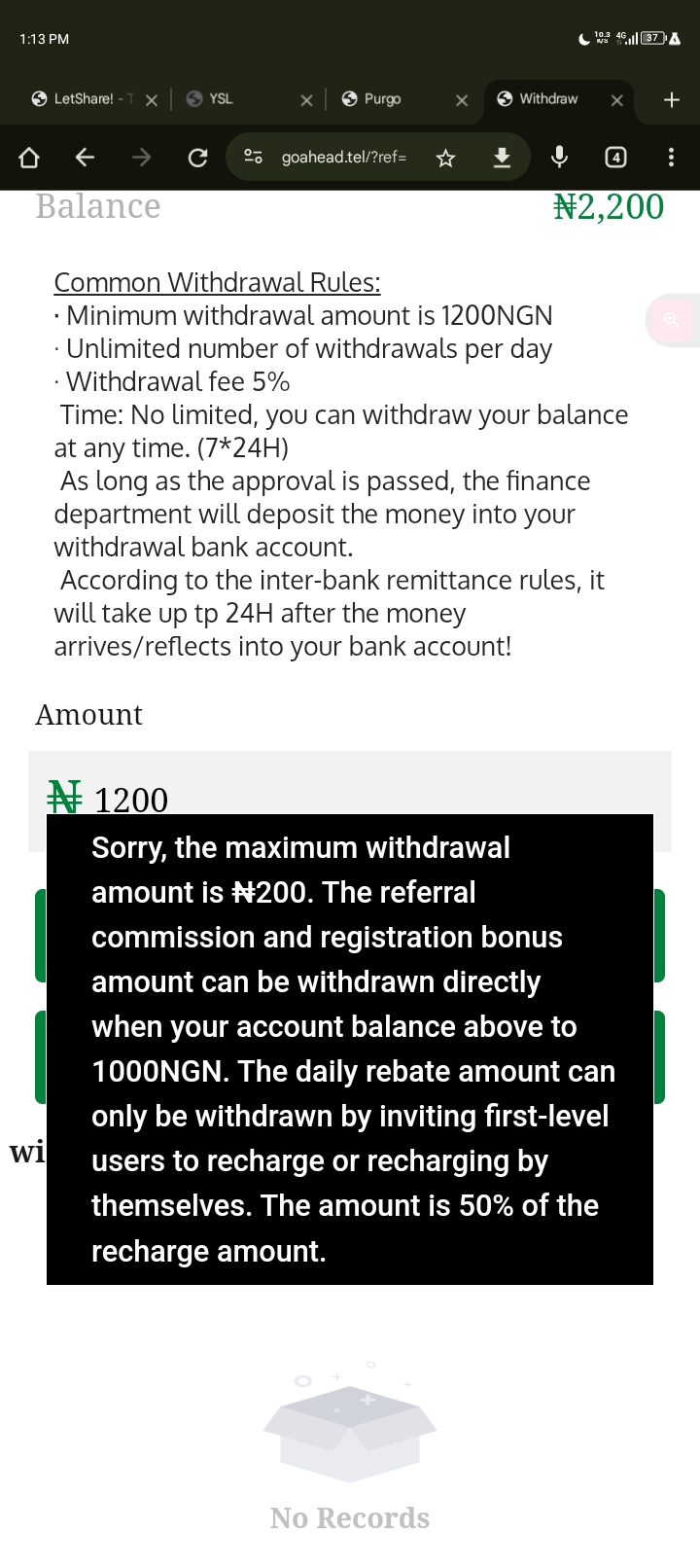This screenshot has height=1568, width=700.
Task: Download this page
Action: click(x=502, y=158)
